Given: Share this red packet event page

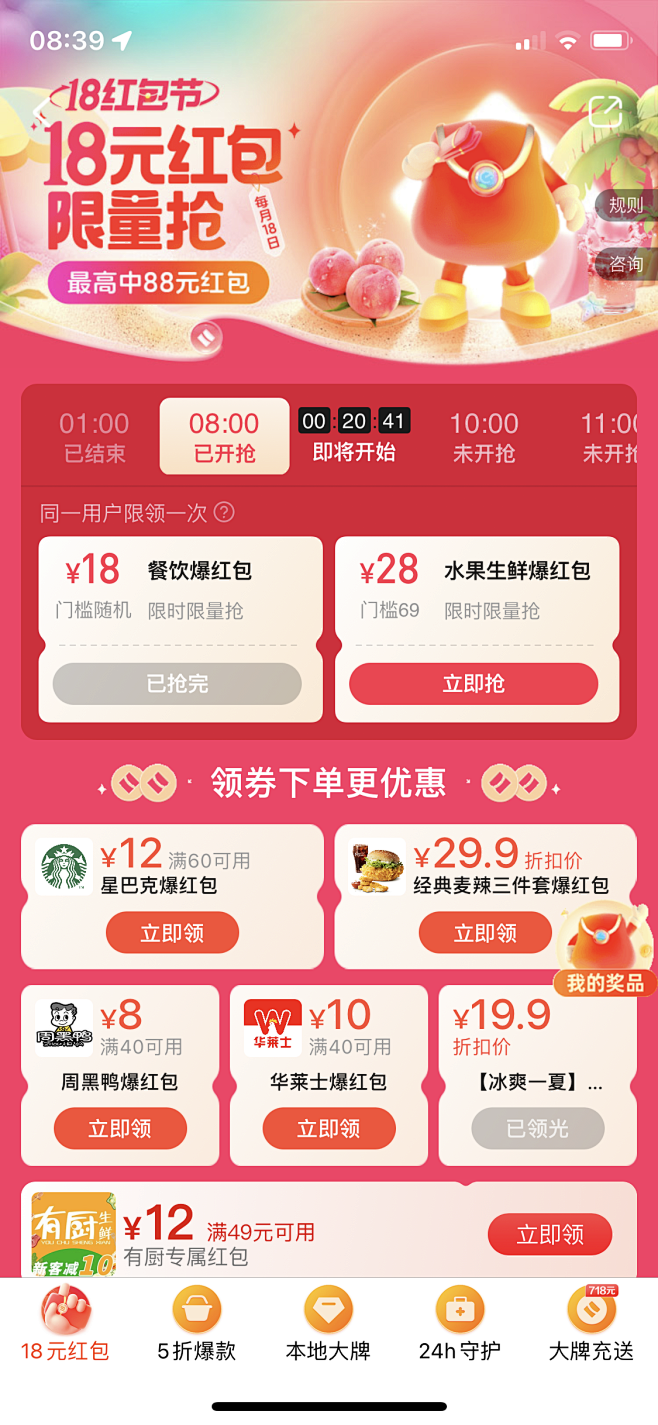Looking at the screenshot, I should coord(605,111).
